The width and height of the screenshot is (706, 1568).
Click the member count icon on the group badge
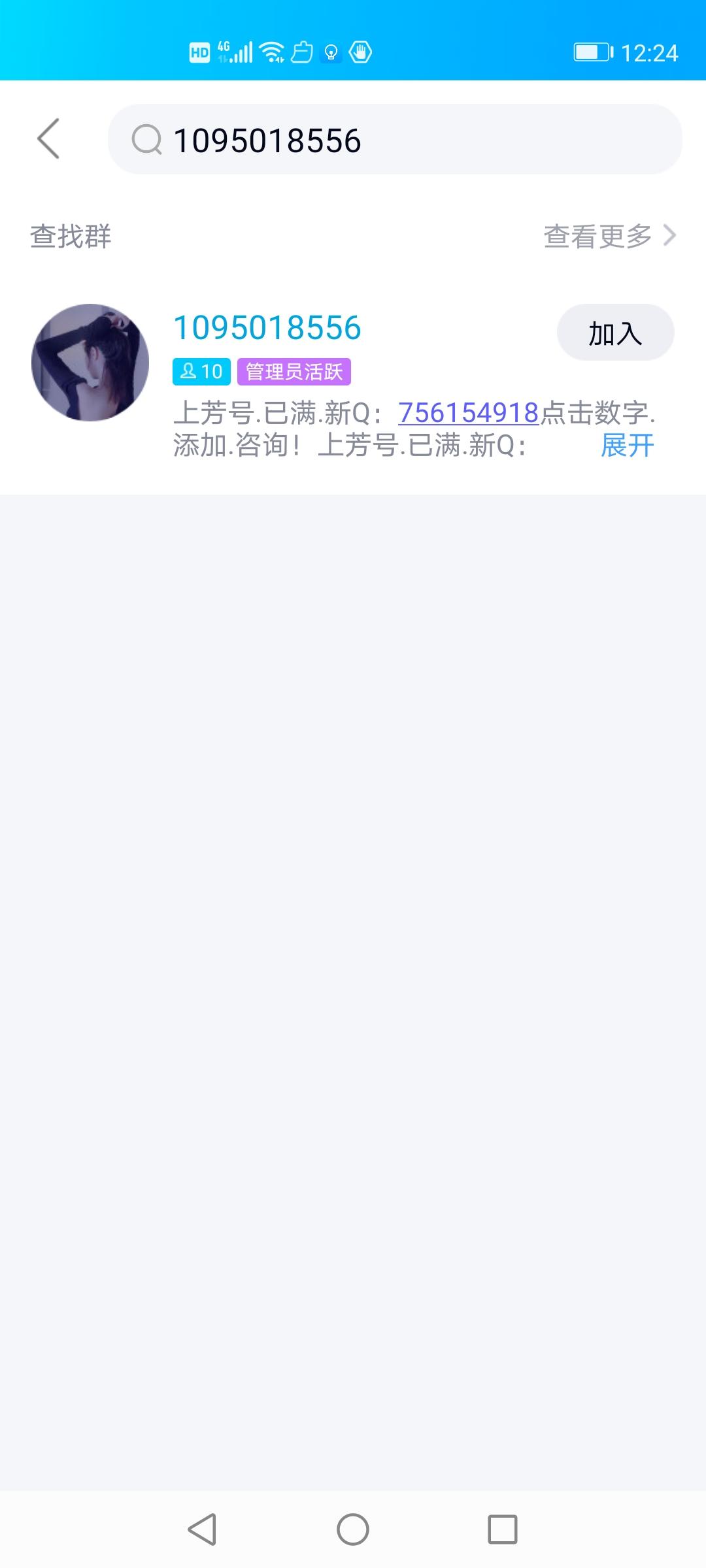click(x=189, y=371)
